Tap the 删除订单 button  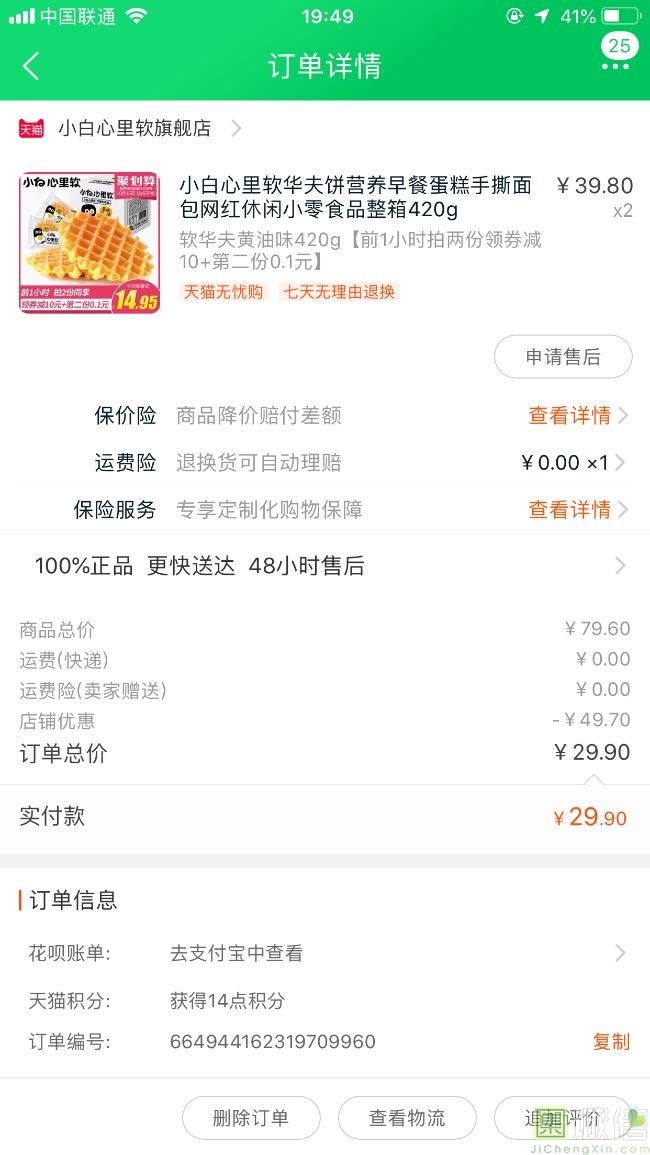251,1118
